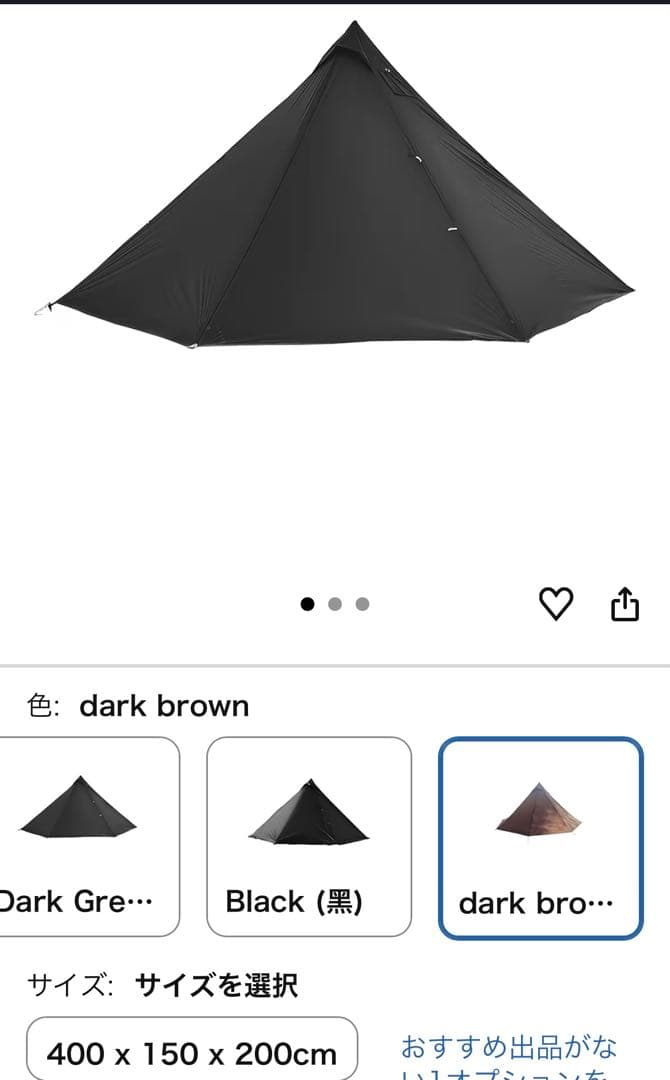Share this tent product page
The width and height of the screenshot is (670, 1080).
pyautogui.click(x=624, y=604)
